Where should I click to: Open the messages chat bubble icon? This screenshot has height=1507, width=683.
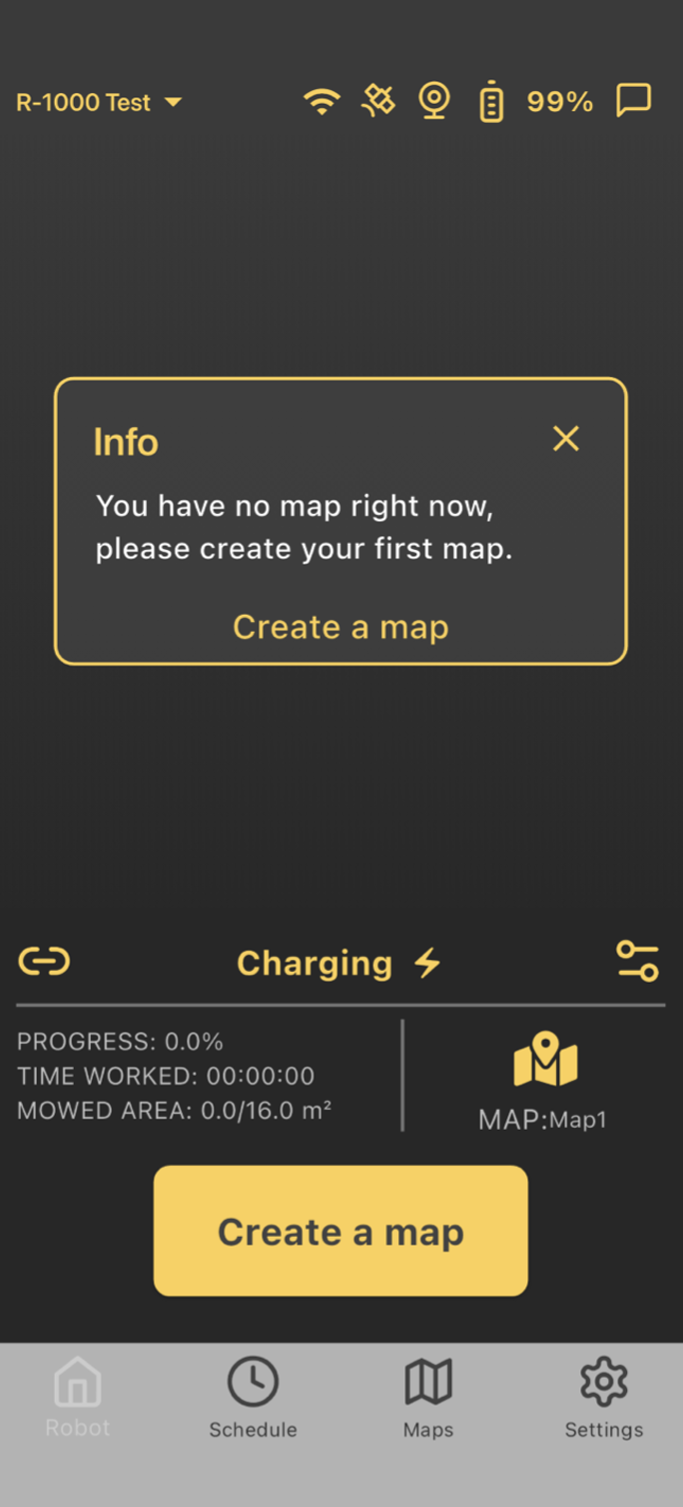click(633, 101)
